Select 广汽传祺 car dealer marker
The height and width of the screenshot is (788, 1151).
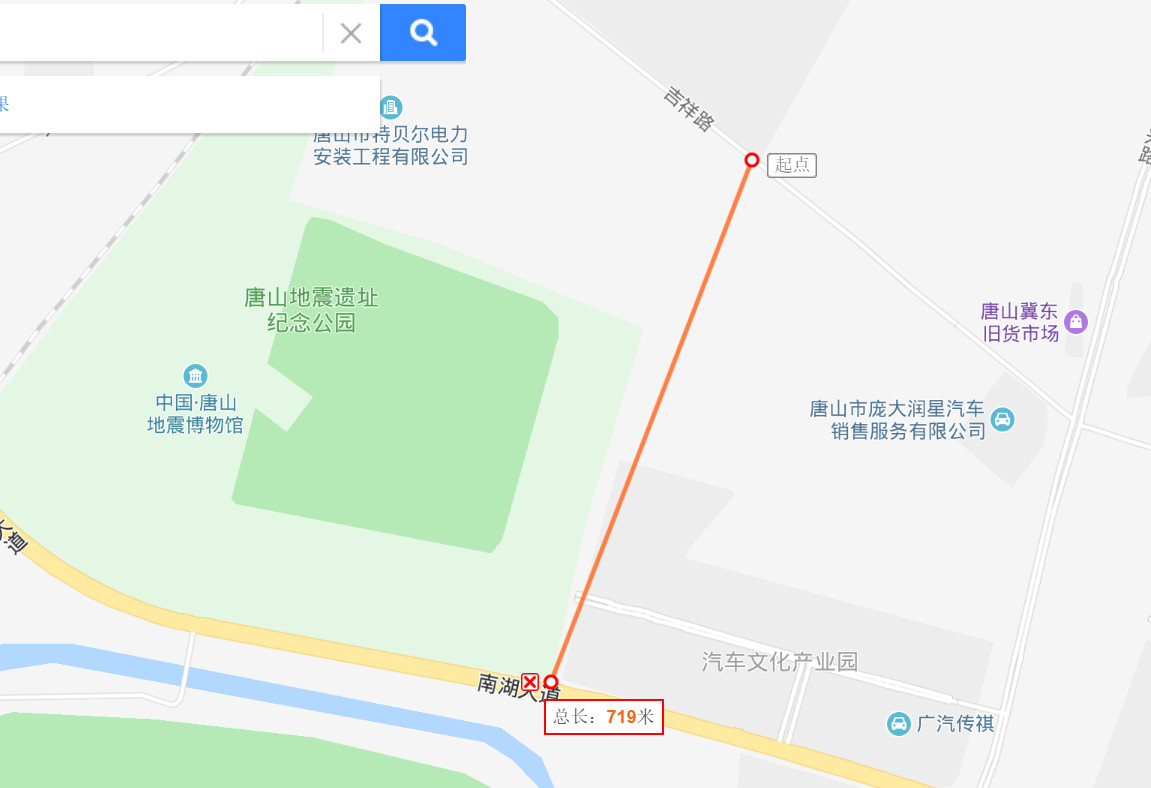[x=899, y=723]
